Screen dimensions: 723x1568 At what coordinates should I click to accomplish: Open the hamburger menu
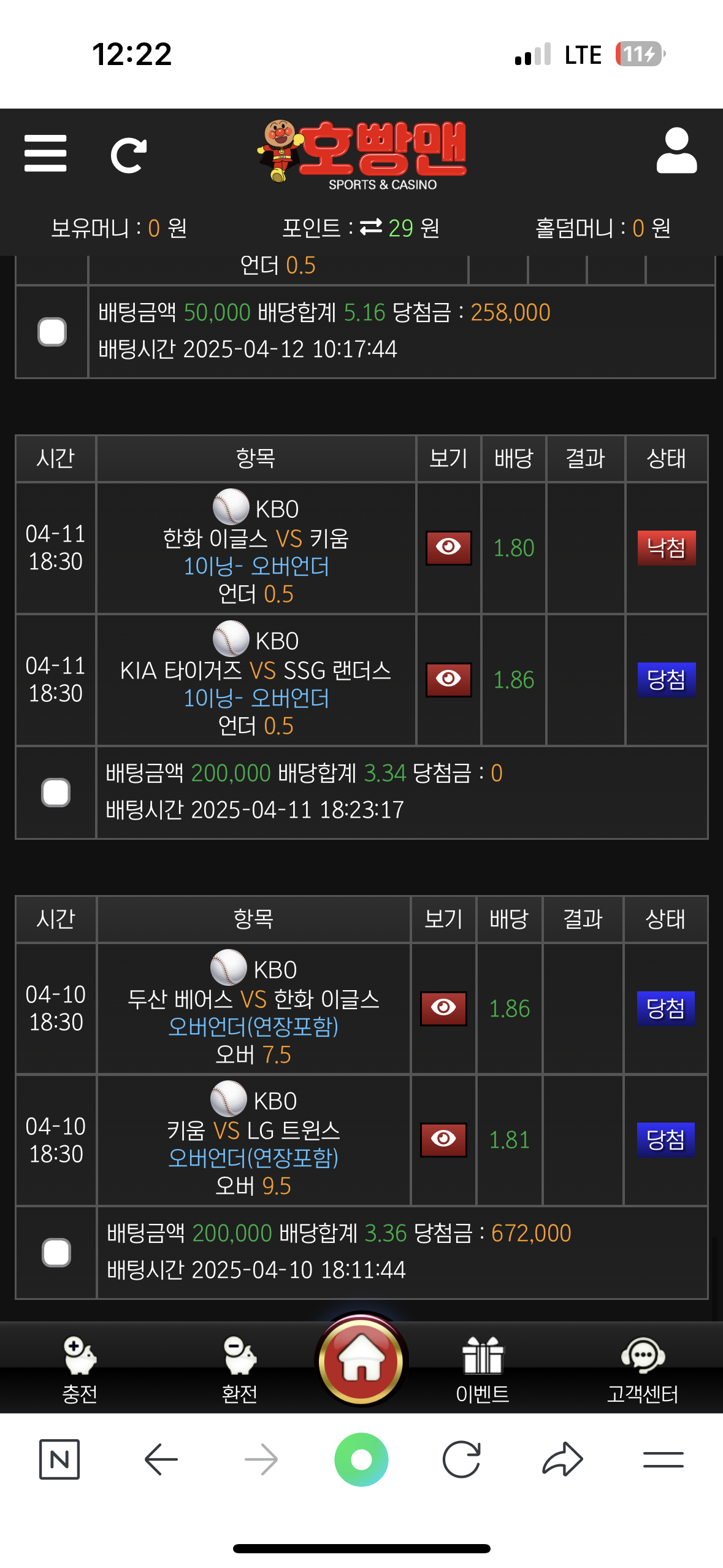[x=45, y=153]
